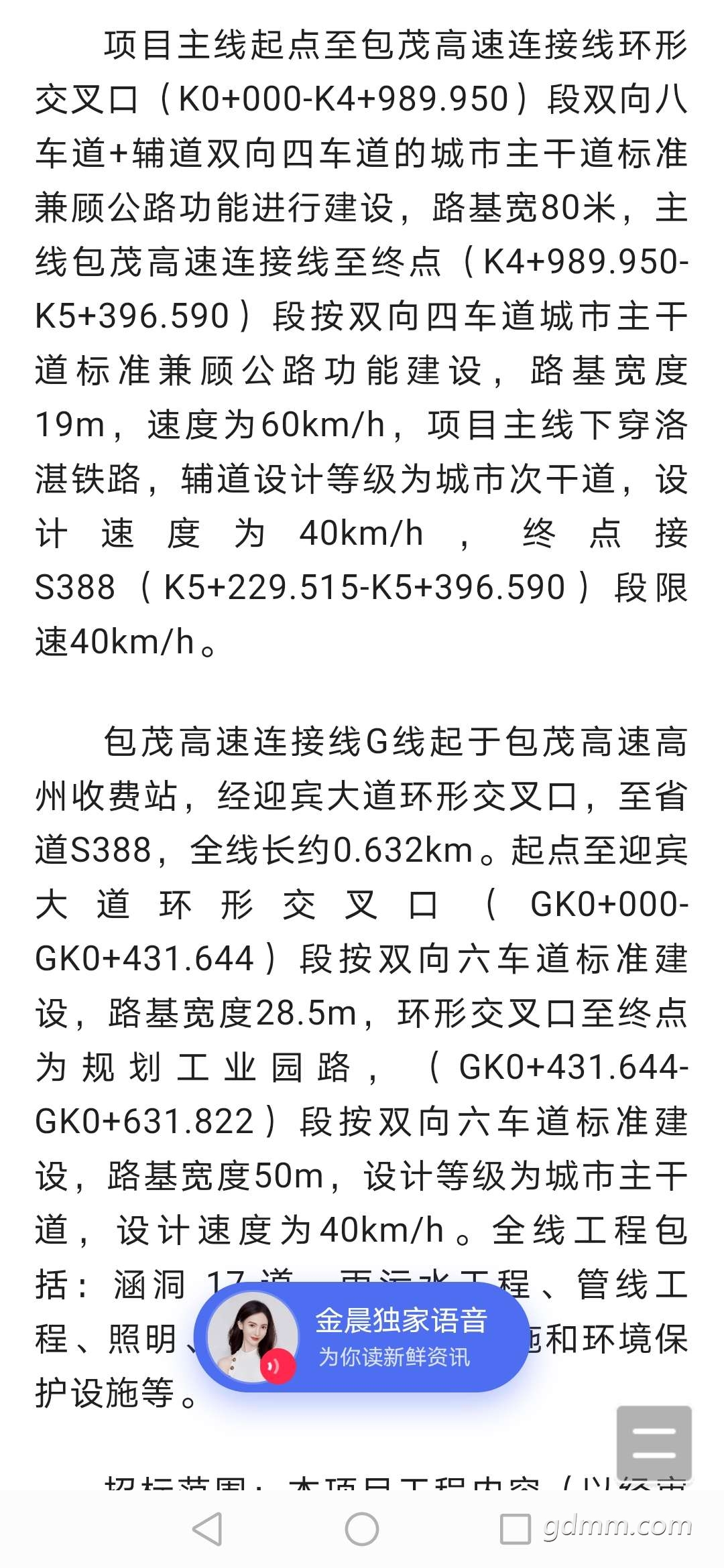Open the floating hamburger menu button

(x=654, y=1443)
